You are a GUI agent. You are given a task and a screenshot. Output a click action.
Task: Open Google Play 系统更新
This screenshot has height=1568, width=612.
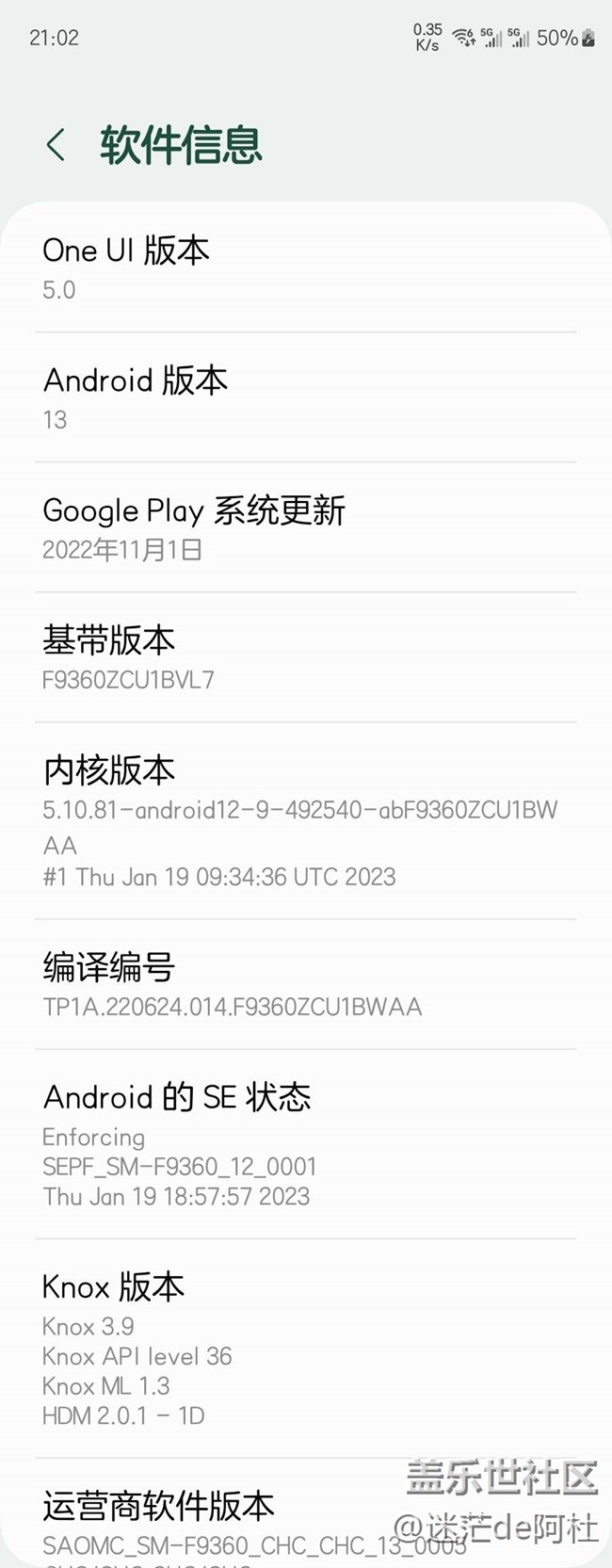pyautogui.click(x=305, y=528)
